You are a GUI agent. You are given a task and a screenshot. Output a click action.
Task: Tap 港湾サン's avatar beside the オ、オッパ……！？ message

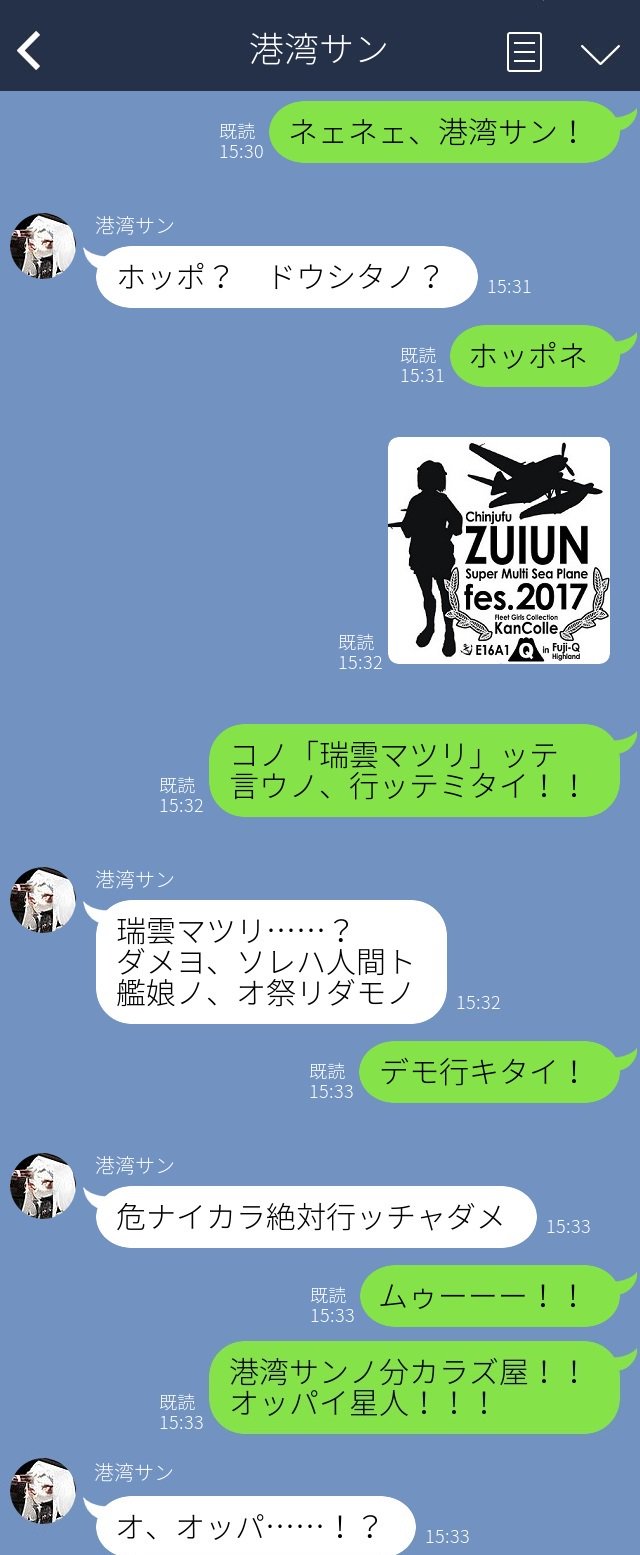coord(43,1491)
